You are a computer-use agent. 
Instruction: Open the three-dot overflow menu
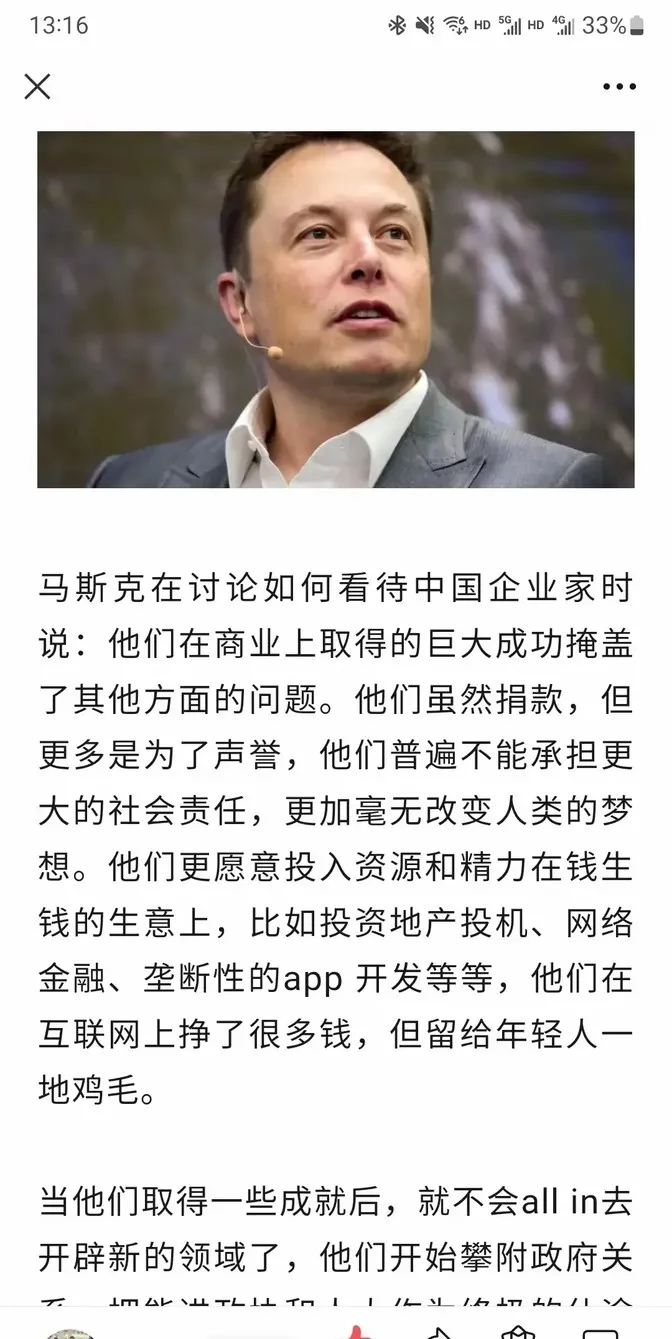[619, 87]
